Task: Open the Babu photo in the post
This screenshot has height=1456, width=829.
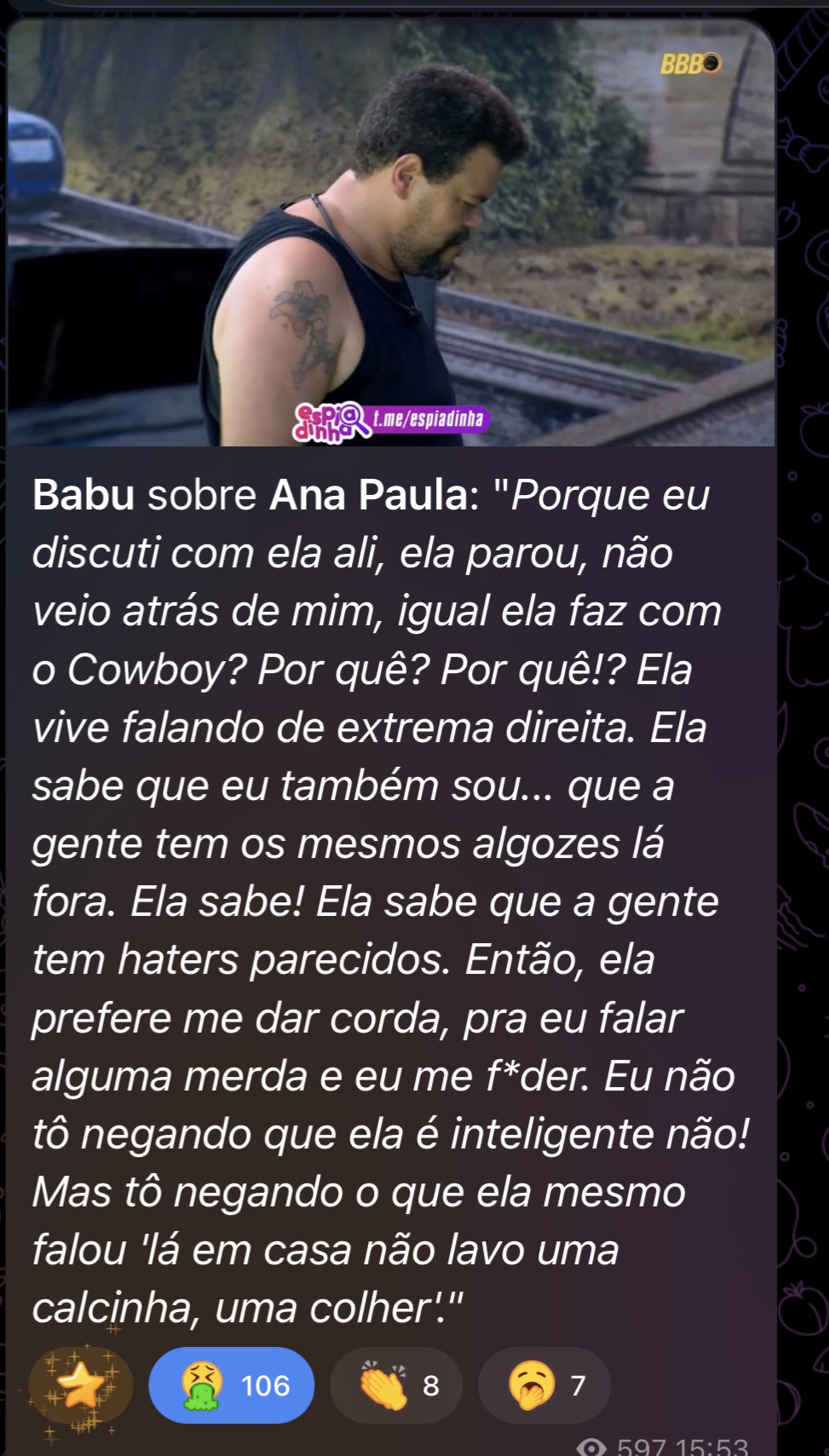Action: click(x=391, y=232)
